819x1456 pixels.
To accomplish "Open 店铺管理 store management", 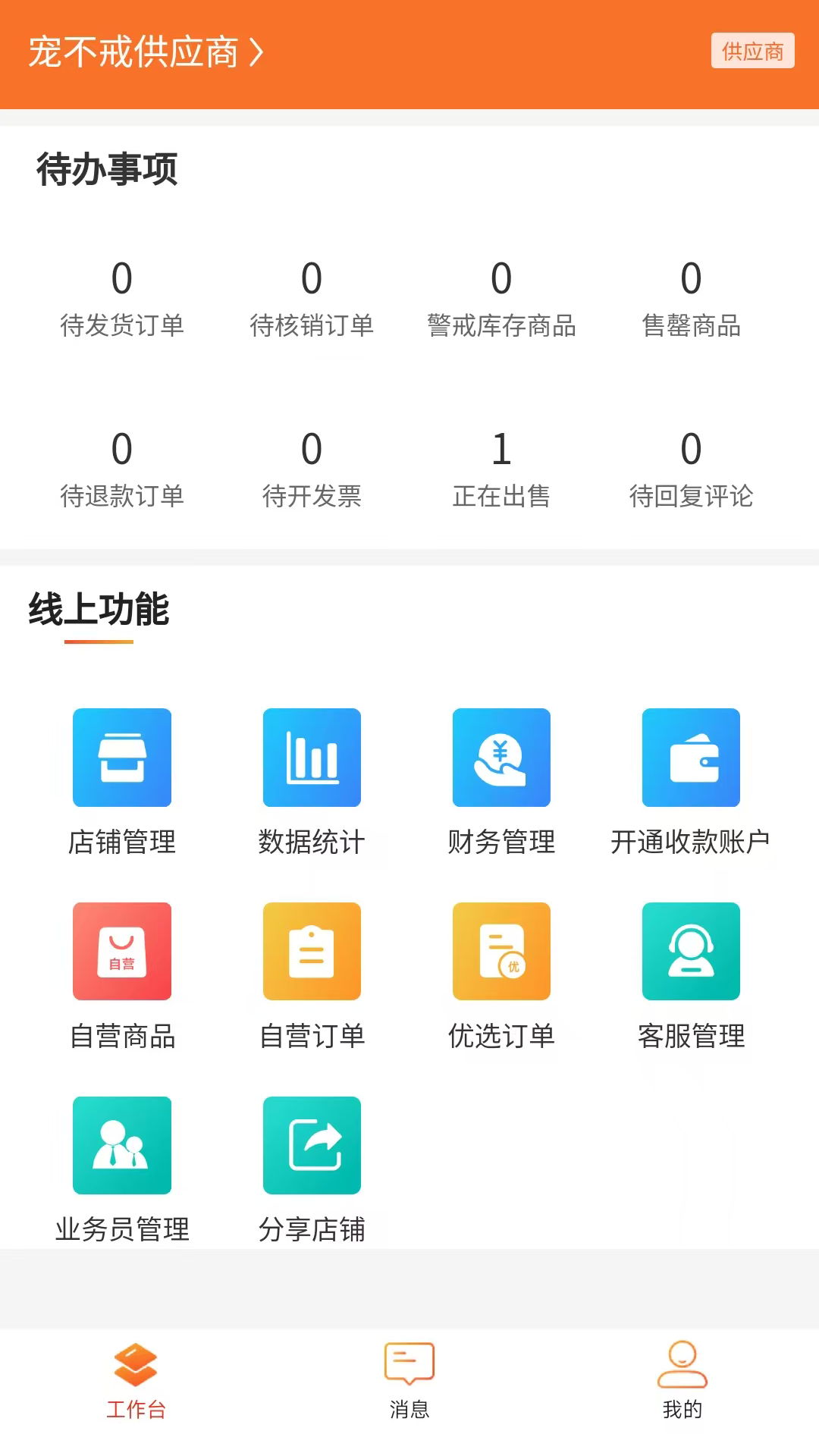I will 122,783.
